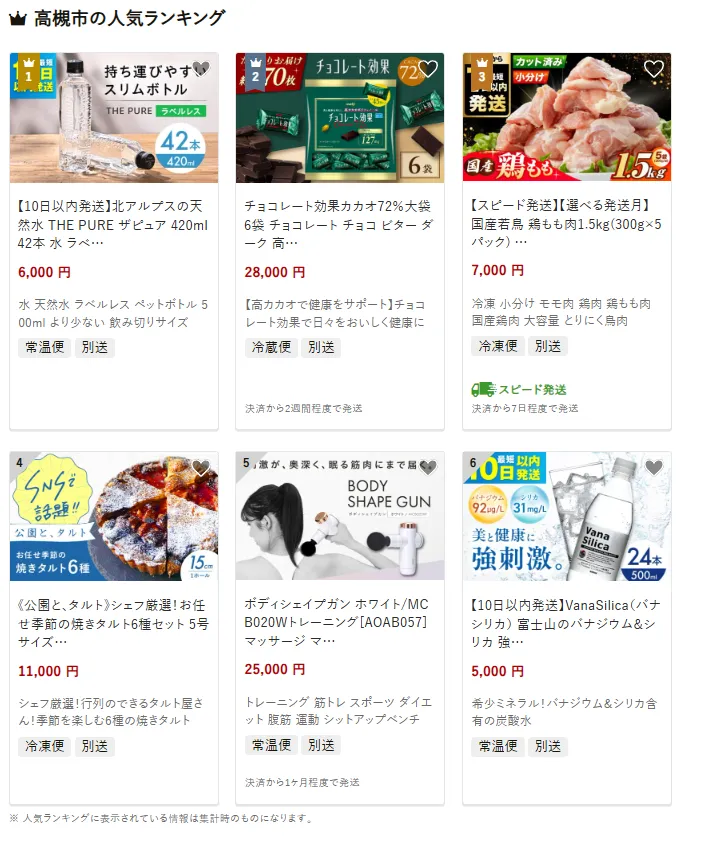View the チョコレート効果カカオ72% 6袋 product
Screen dimensions: 711x848
coord(339,226)
